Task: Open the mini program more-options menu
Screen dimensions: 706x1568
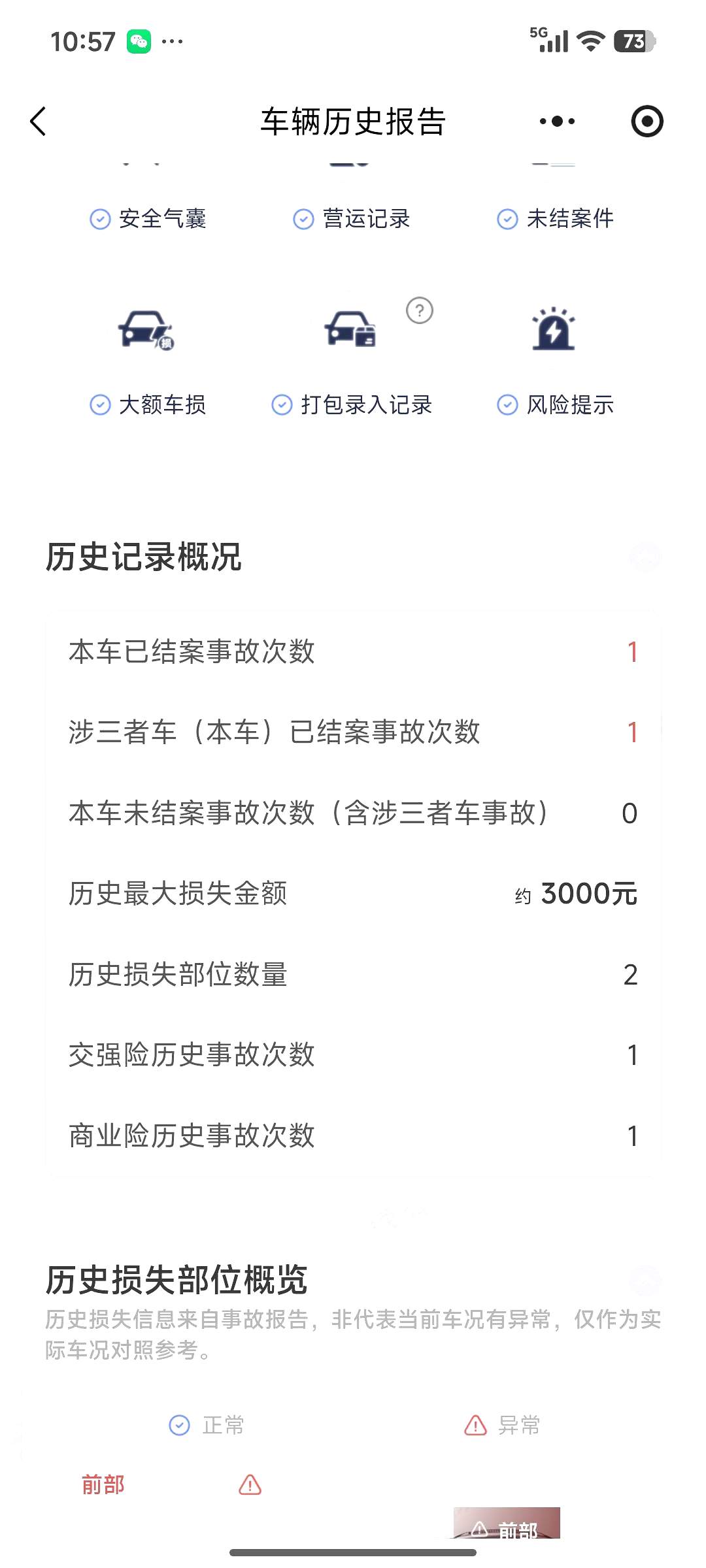Action: pos(557,122)
